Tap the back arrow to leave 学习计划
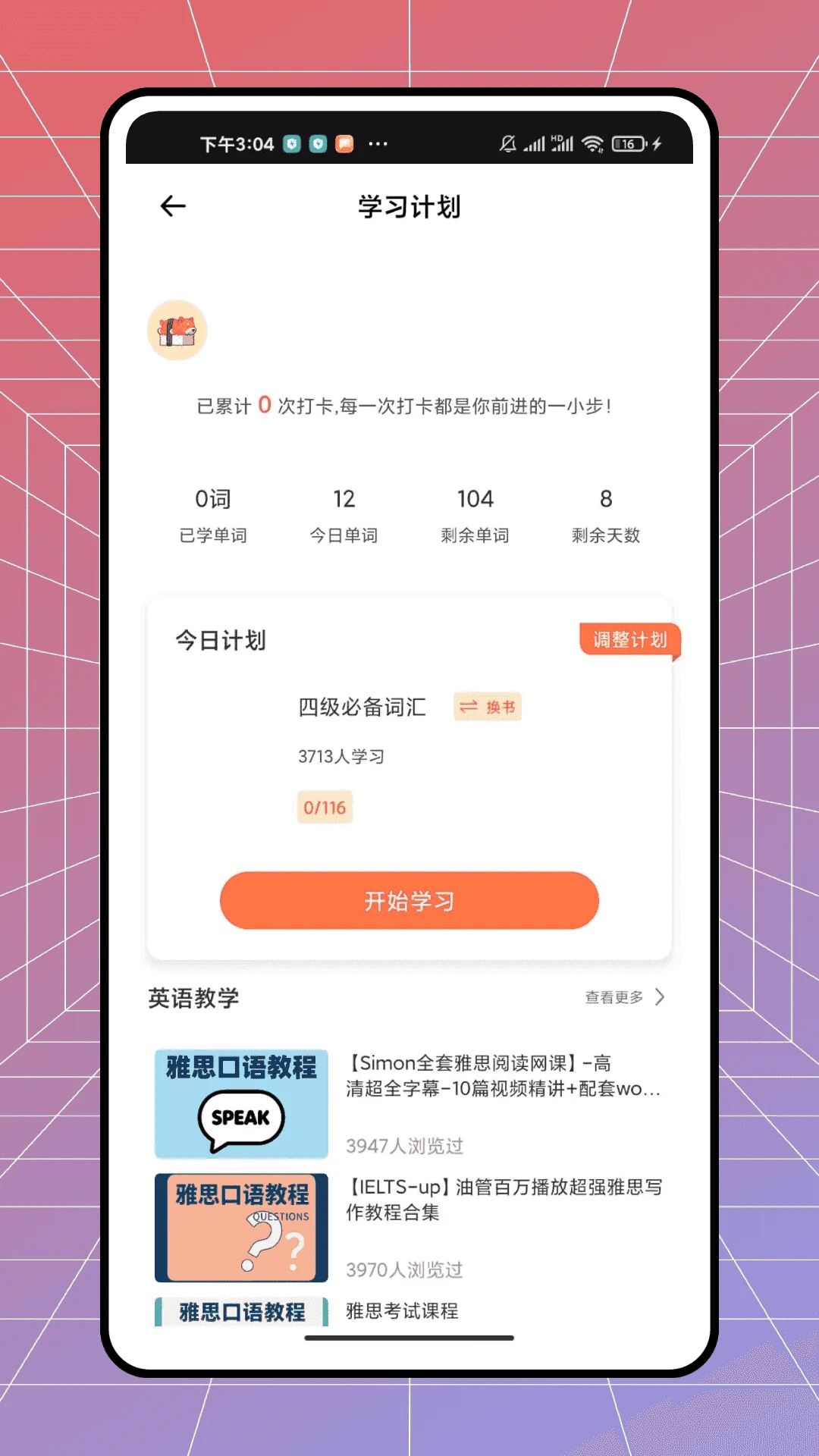This screenshot has width=819, height=1456. click(x=173, y=206)
